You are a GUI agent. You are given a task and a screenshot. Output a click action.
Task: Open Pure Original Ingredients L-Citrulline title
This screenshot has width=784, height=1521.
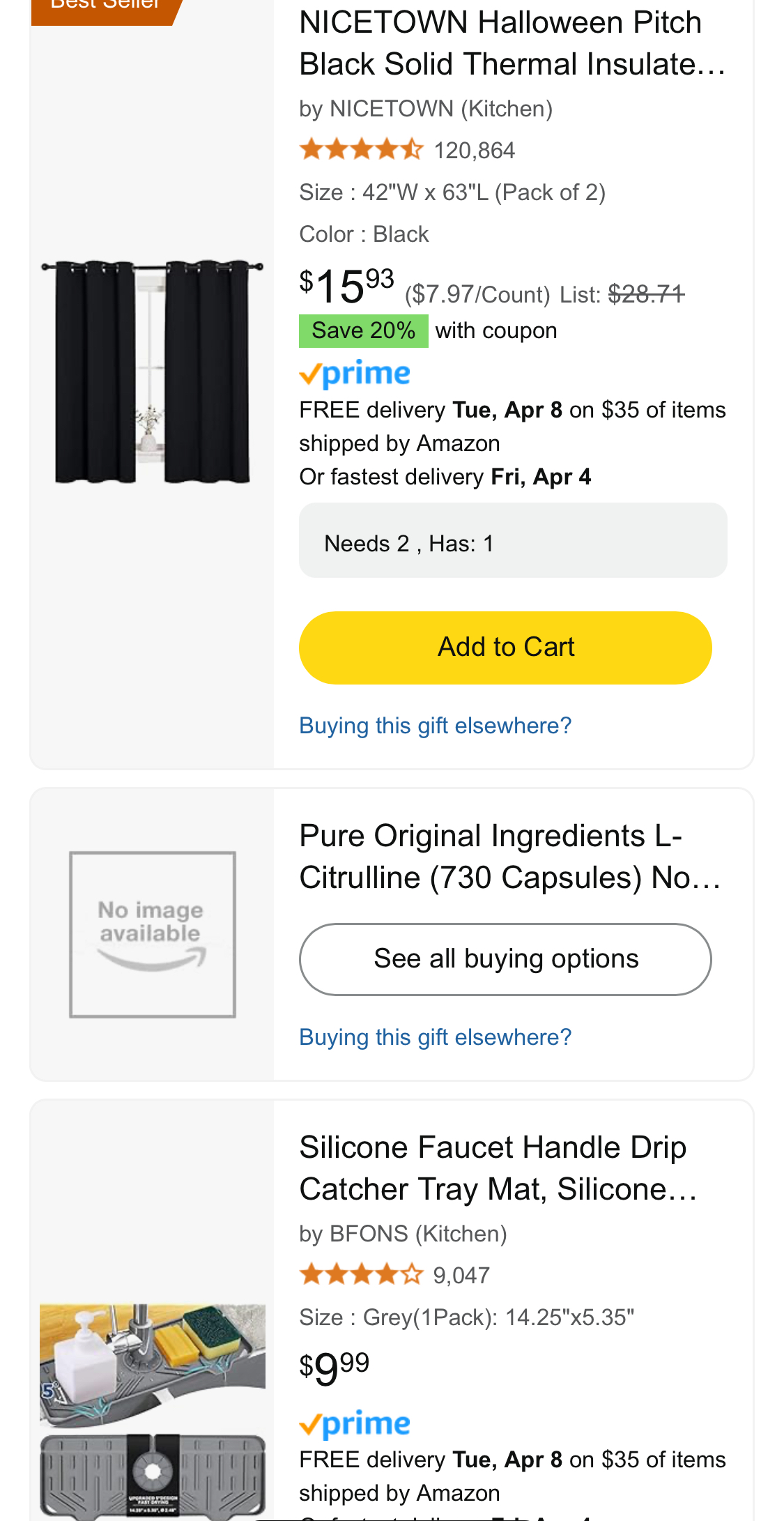point(510,857)
